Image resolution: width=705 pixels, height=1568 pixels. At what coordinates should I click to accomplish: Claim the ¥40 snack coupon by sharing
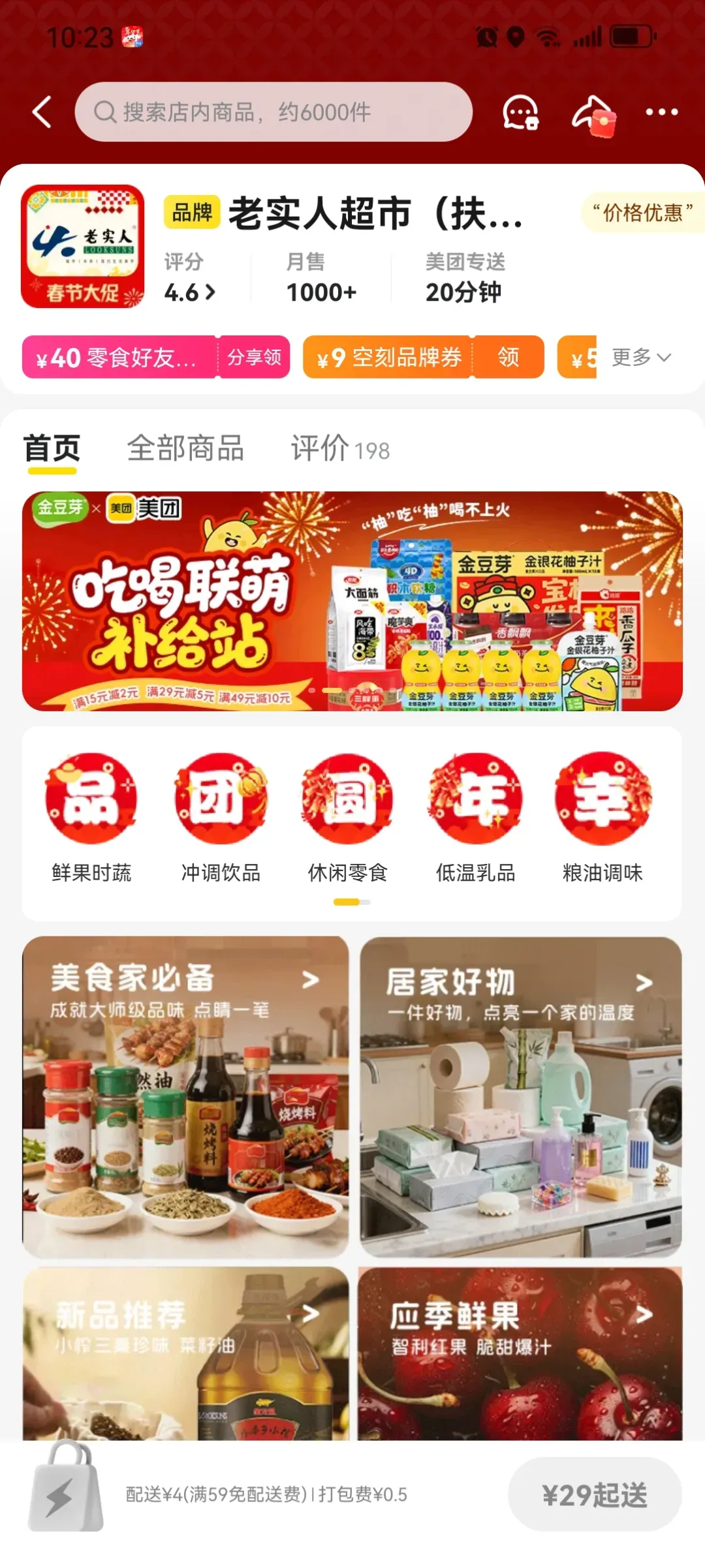coord(254,357)
